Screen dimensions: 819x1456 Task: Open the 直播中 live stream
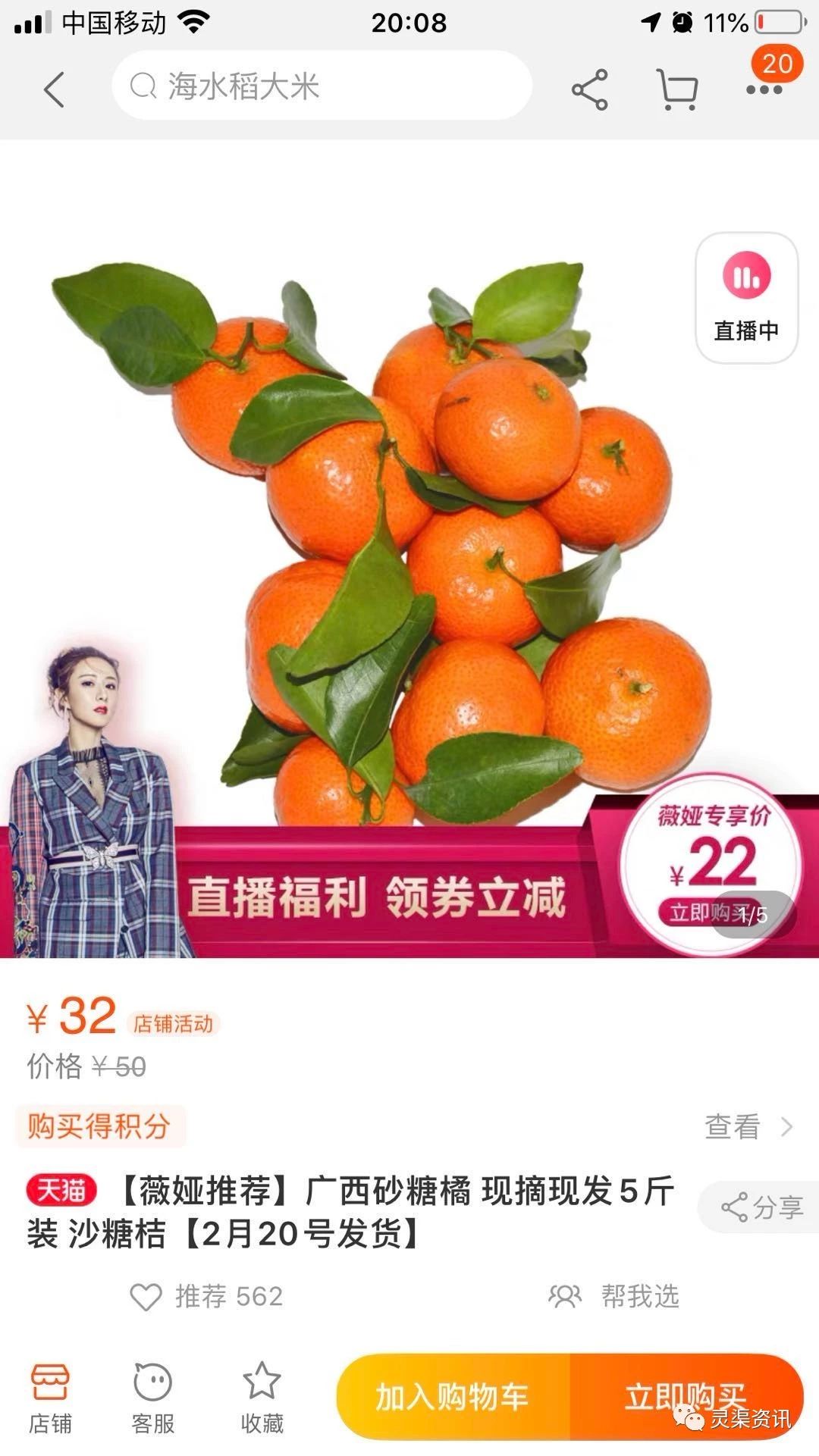(746, 297)
